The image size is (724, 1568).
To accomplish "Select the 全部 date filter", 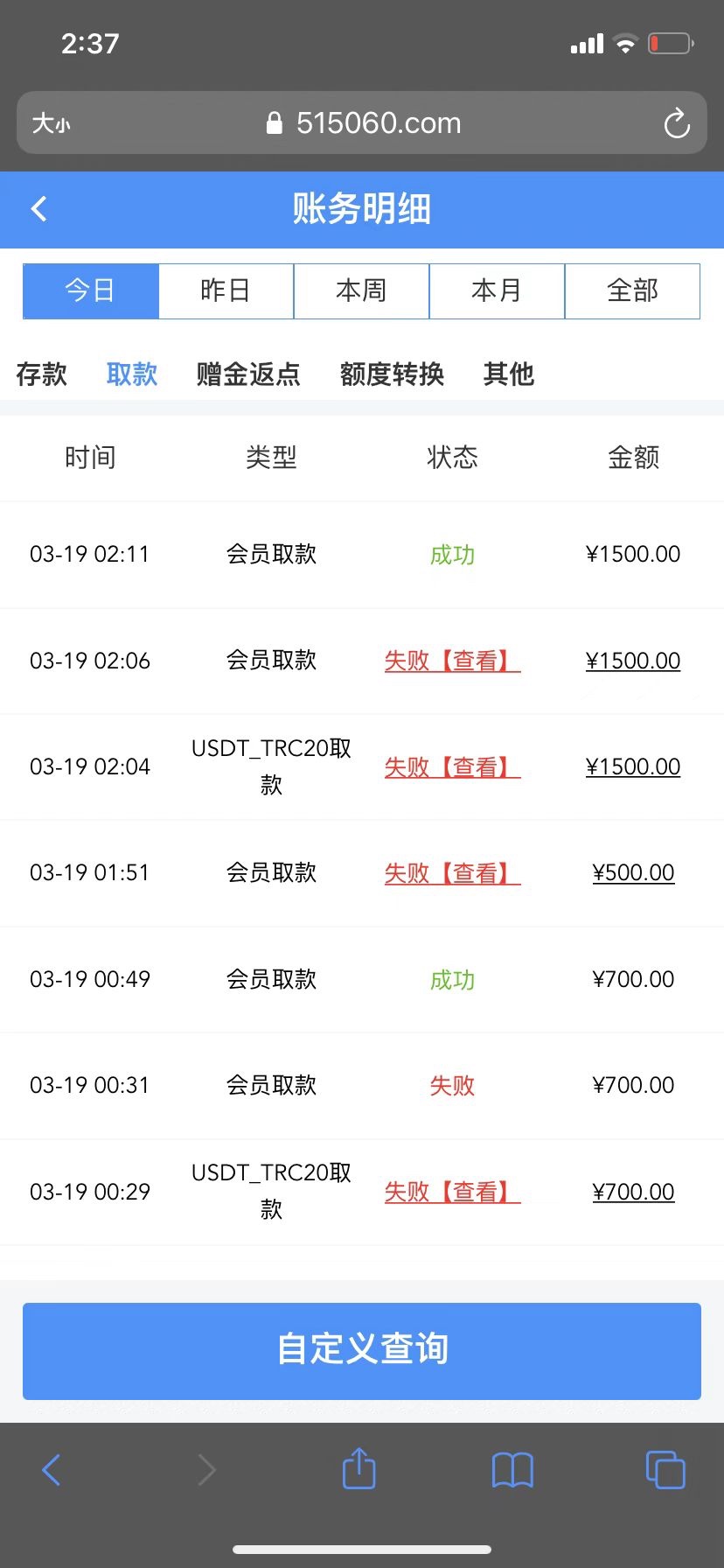I will pos(632,290).
